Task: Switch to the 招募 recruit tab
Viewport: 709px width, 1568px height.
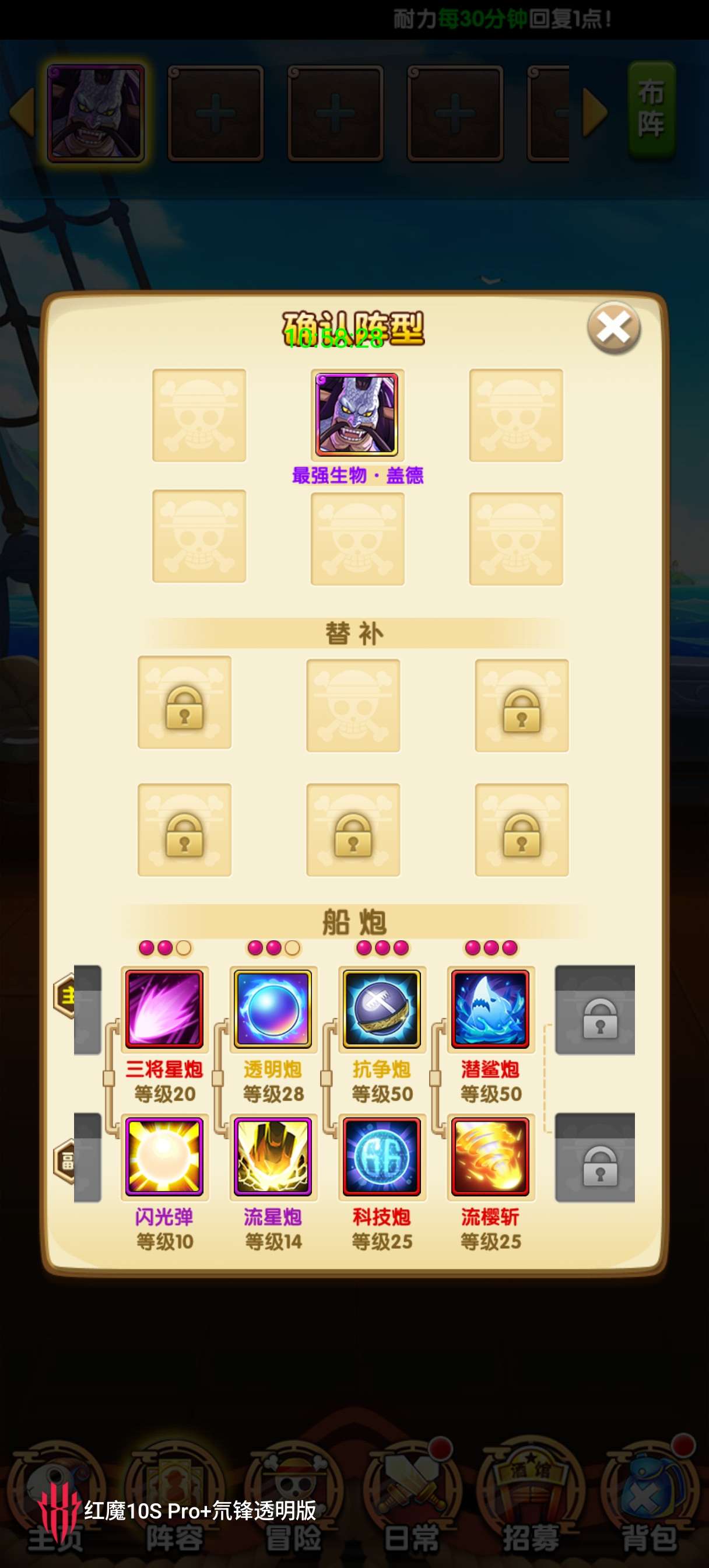Action: 531,1497
